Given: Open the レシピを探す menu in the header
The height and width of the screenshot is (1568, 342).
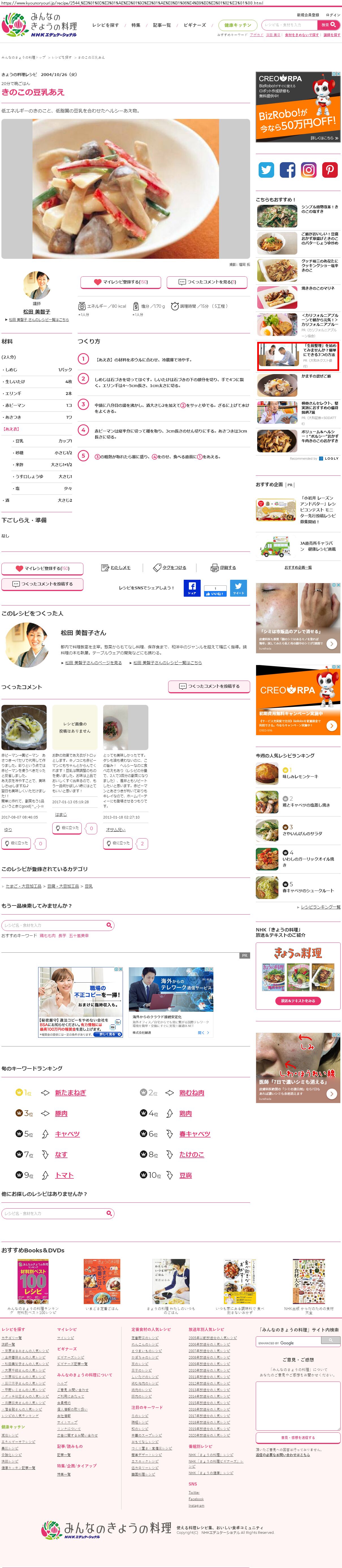Looking at the screenshot, I should click(105, 25).
